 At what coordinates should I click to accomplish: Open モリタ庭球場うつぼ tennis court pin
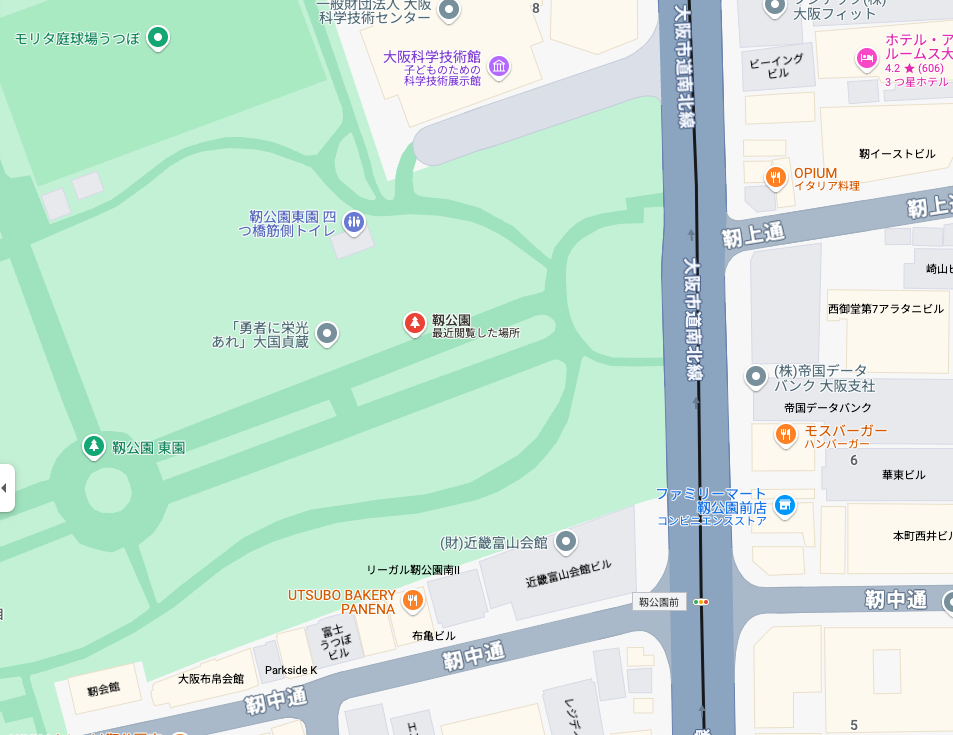pos(157,38)
